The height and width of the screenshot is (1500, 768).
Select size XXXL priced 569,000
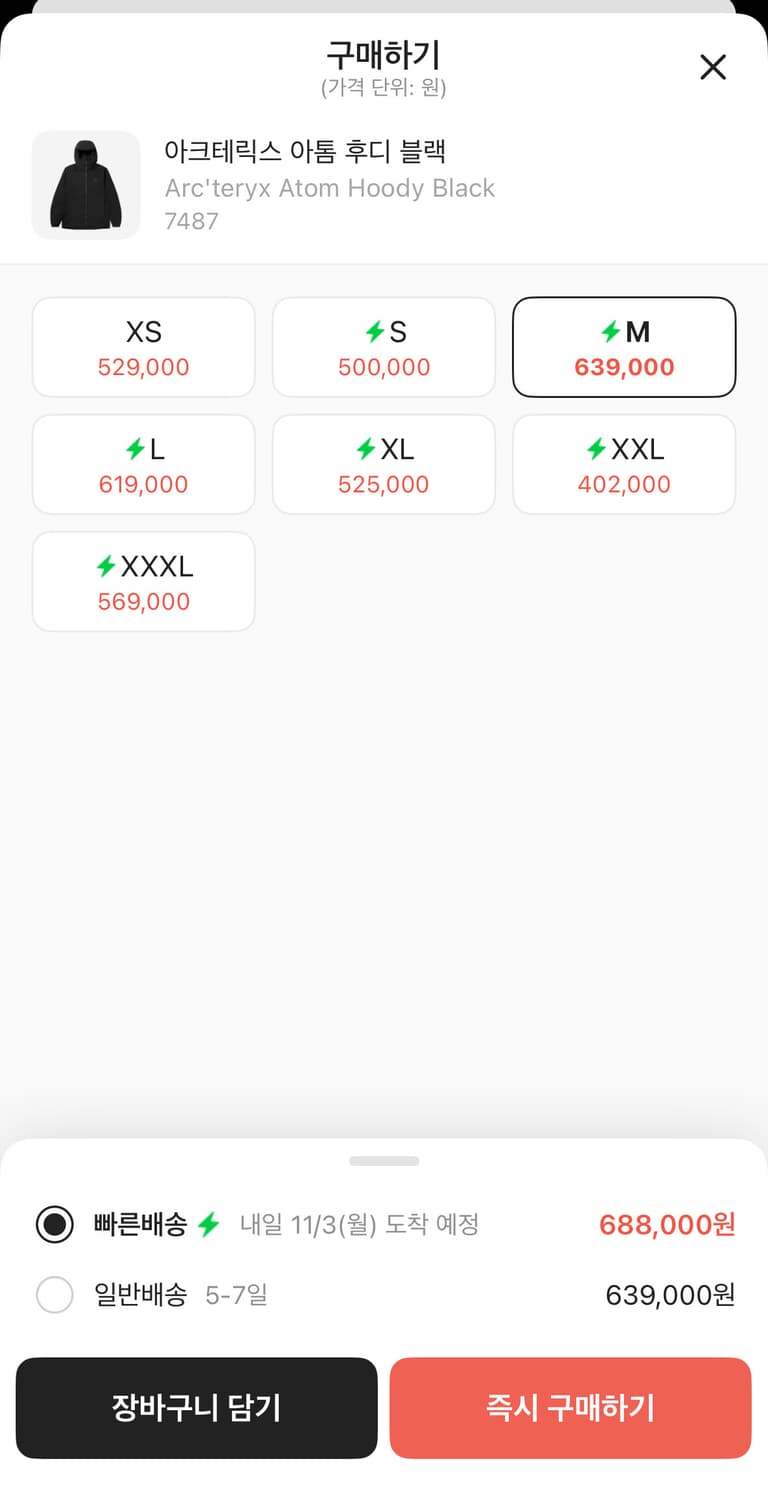click(x=143, y=581)
